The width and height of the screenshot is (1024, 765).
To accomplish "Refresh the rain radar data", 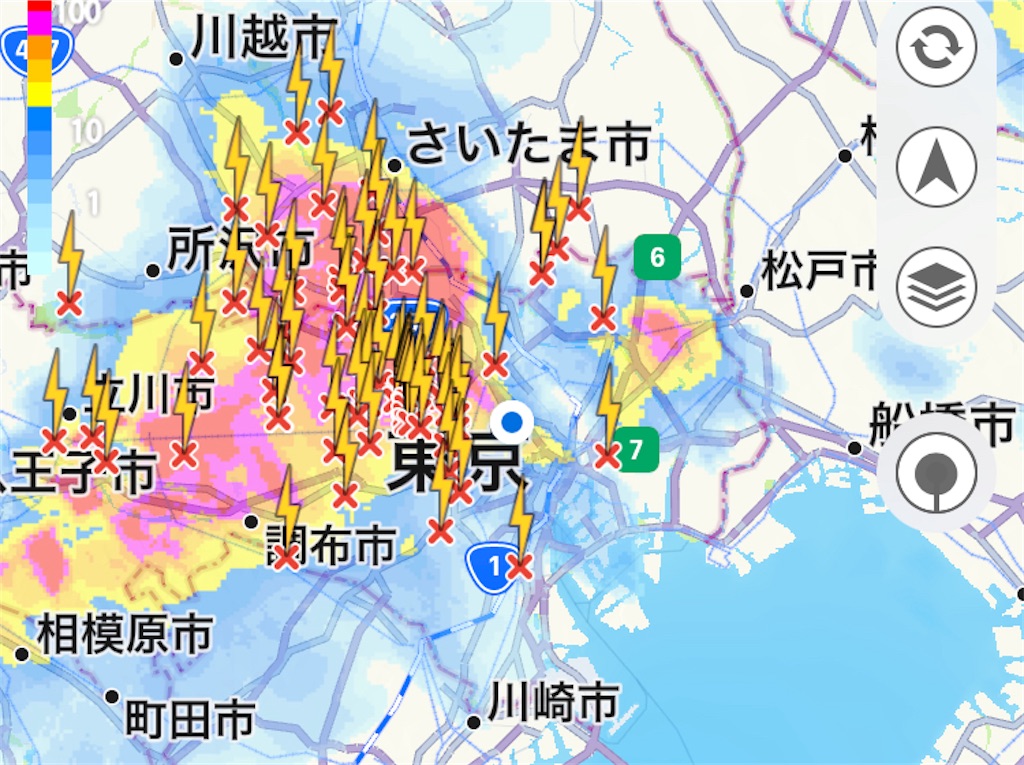I will pyautogui.click(x=935, y=47).
